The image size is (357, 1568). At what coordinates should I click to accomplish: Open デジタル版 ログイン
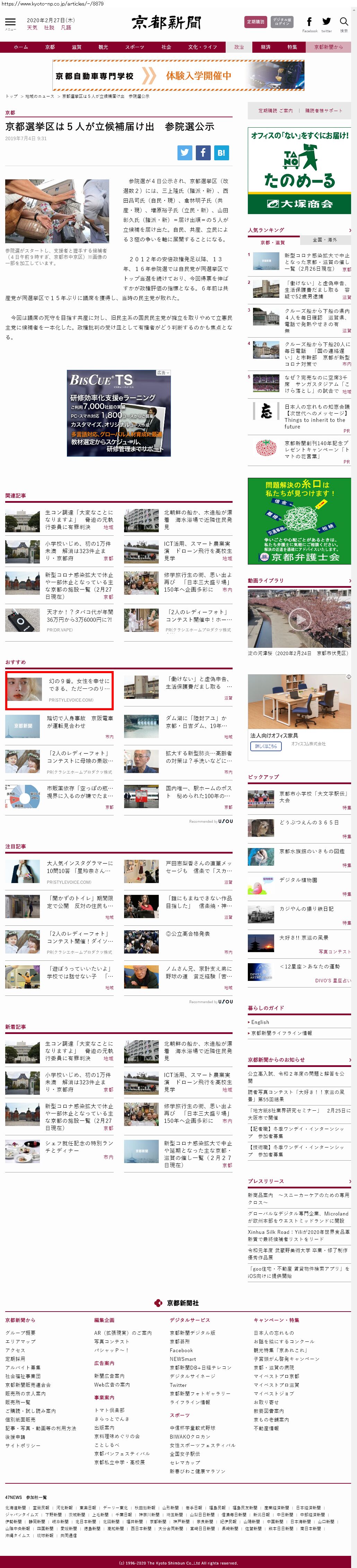pyautogui.click(x=281, y=22)
